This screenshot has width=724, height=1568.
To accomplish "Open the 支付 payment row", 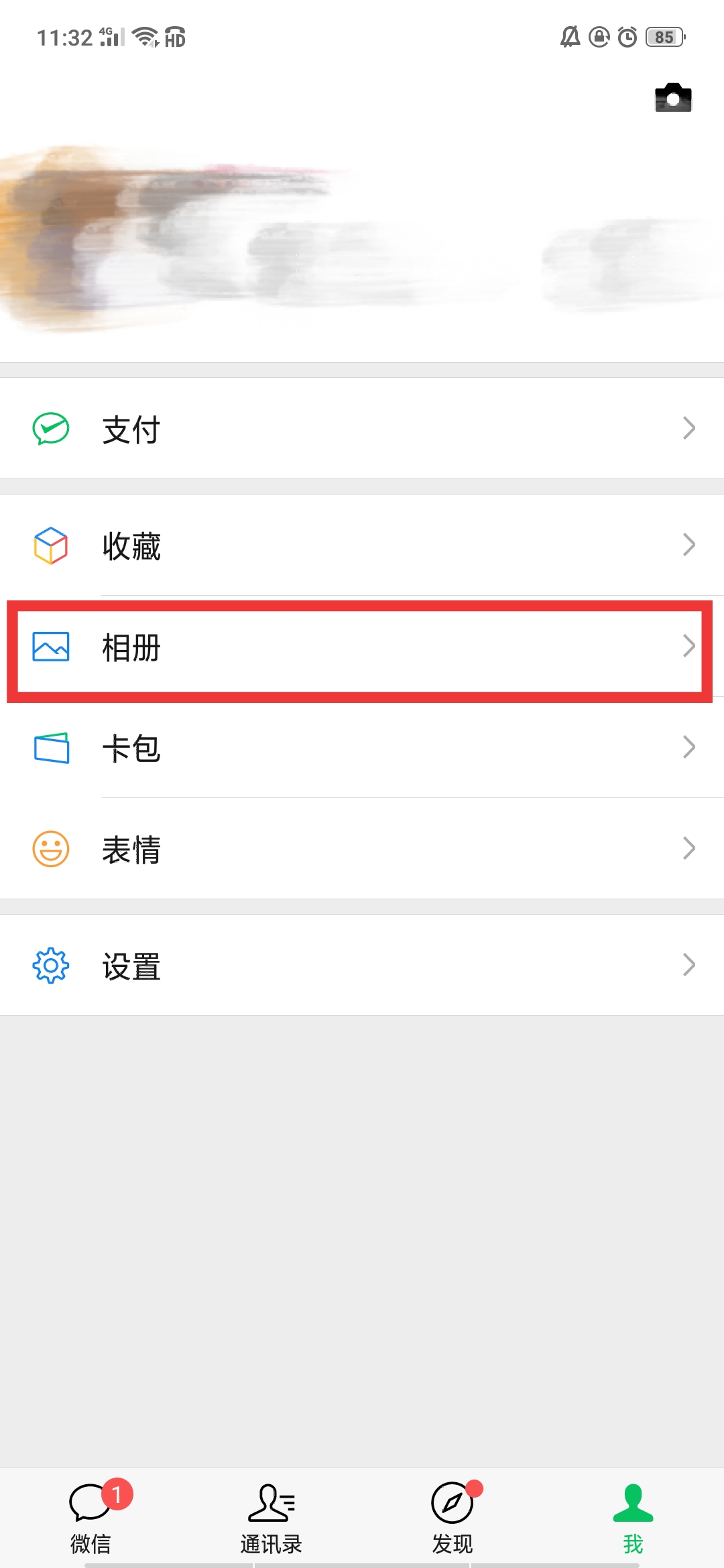I will point(362,428).
